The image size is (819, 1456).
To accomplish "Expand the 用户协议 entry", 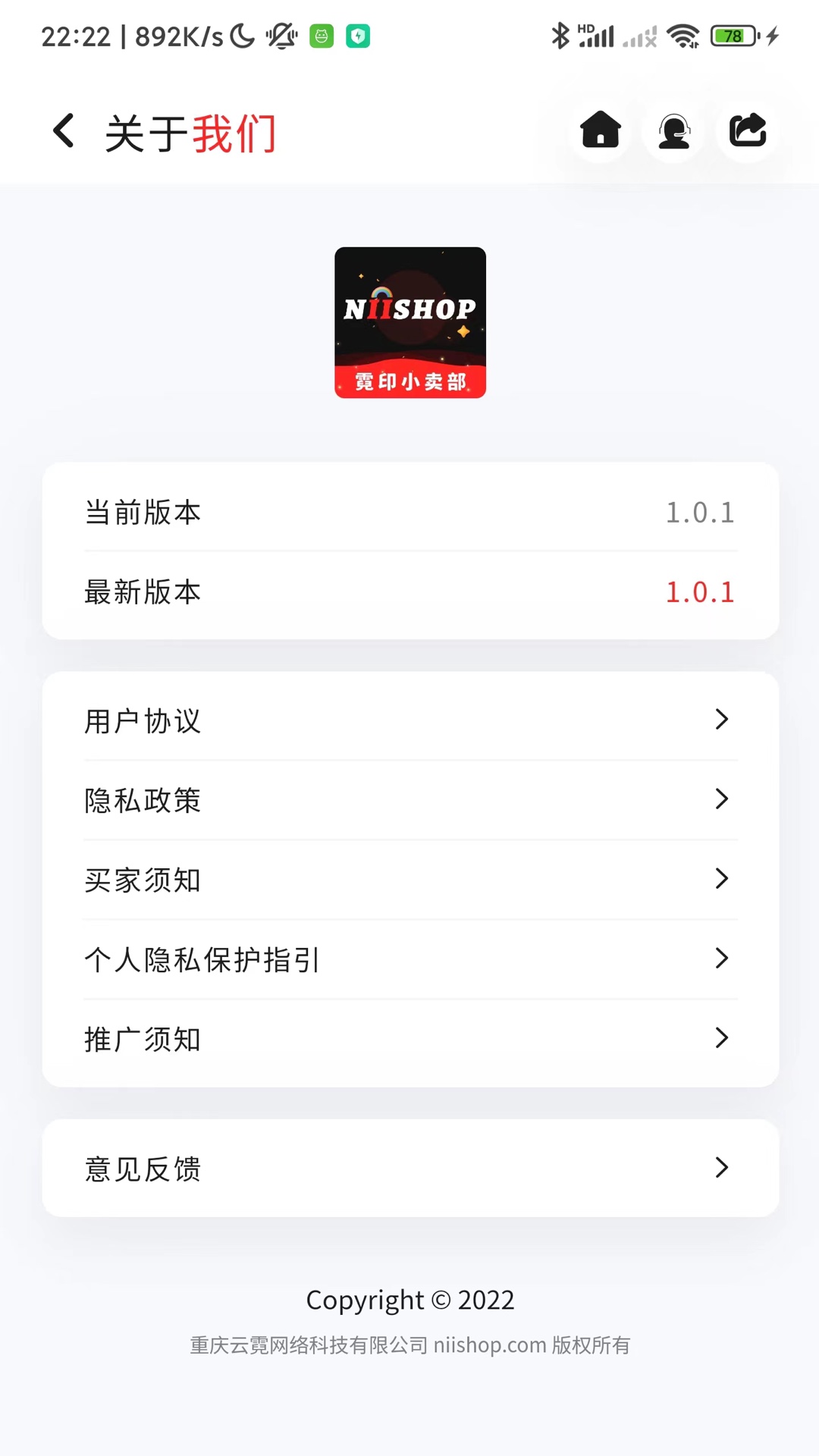I will [x=409, y=720].
